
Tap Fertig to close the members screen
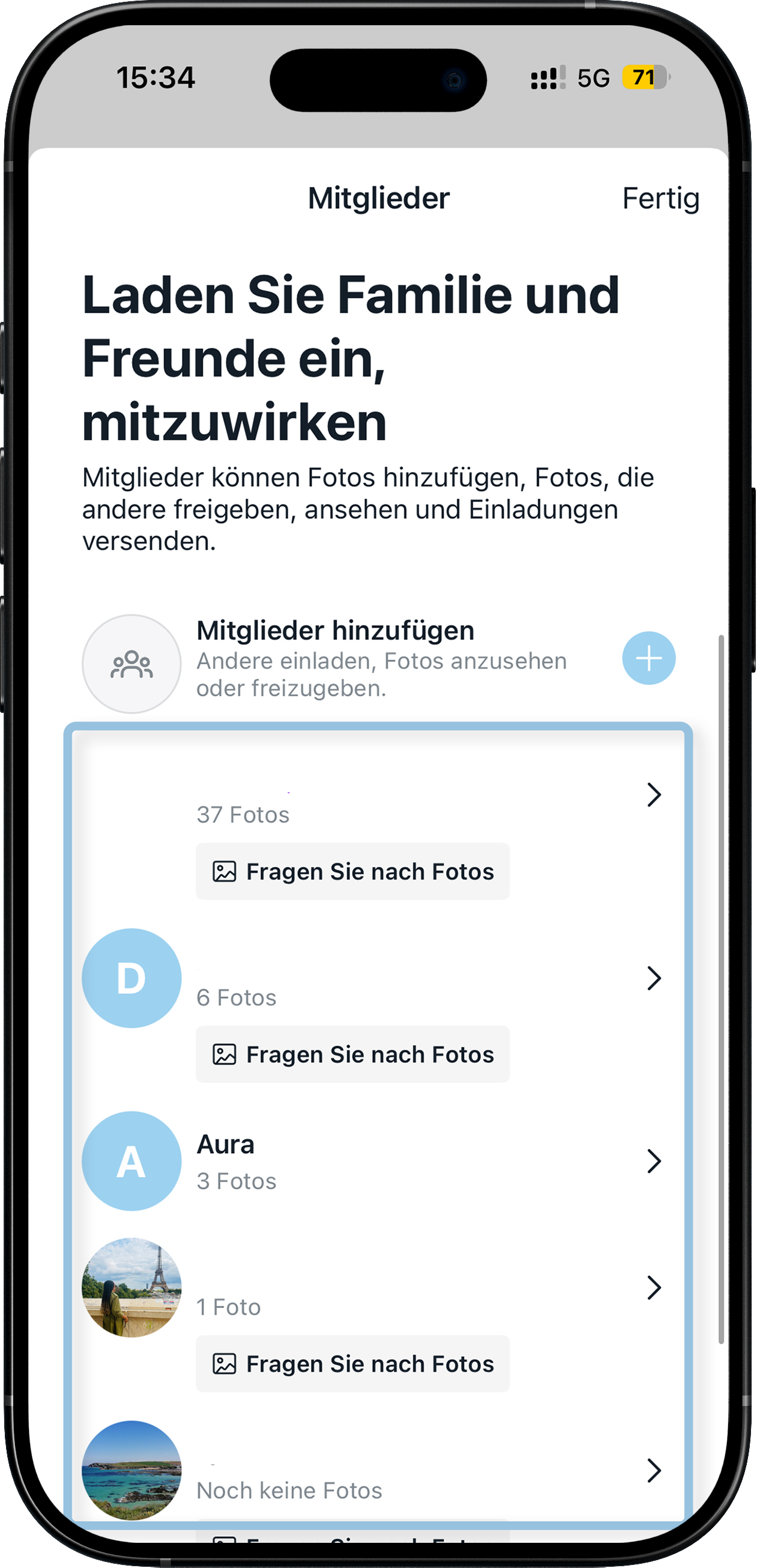tap(660, 198)
